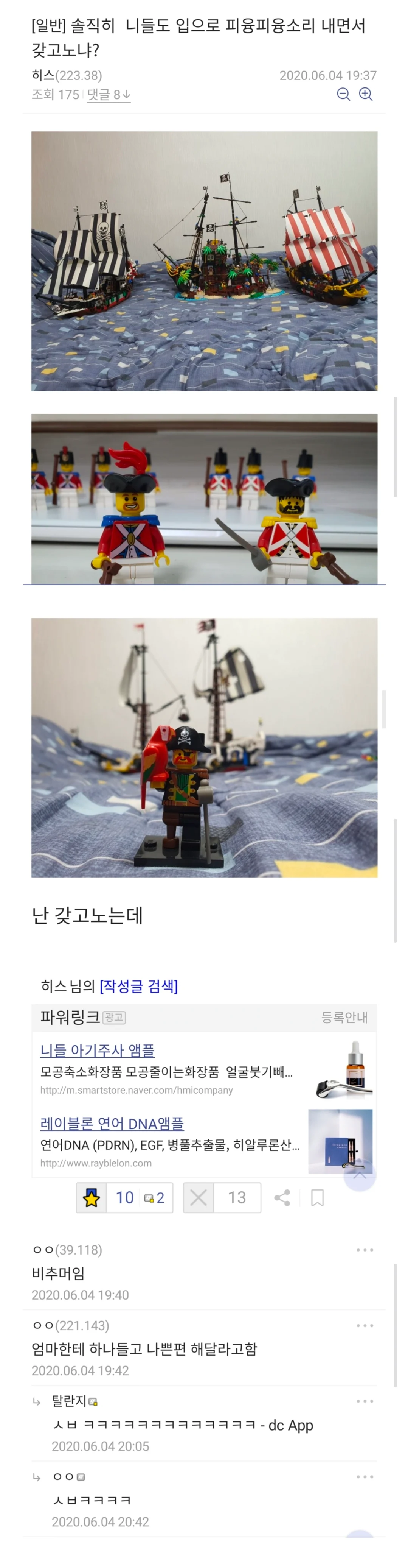Open 등록안내 for ad registration
Image resolution: width=408 pixels, height=1568 pixels.
click(x=344, y=1017)
